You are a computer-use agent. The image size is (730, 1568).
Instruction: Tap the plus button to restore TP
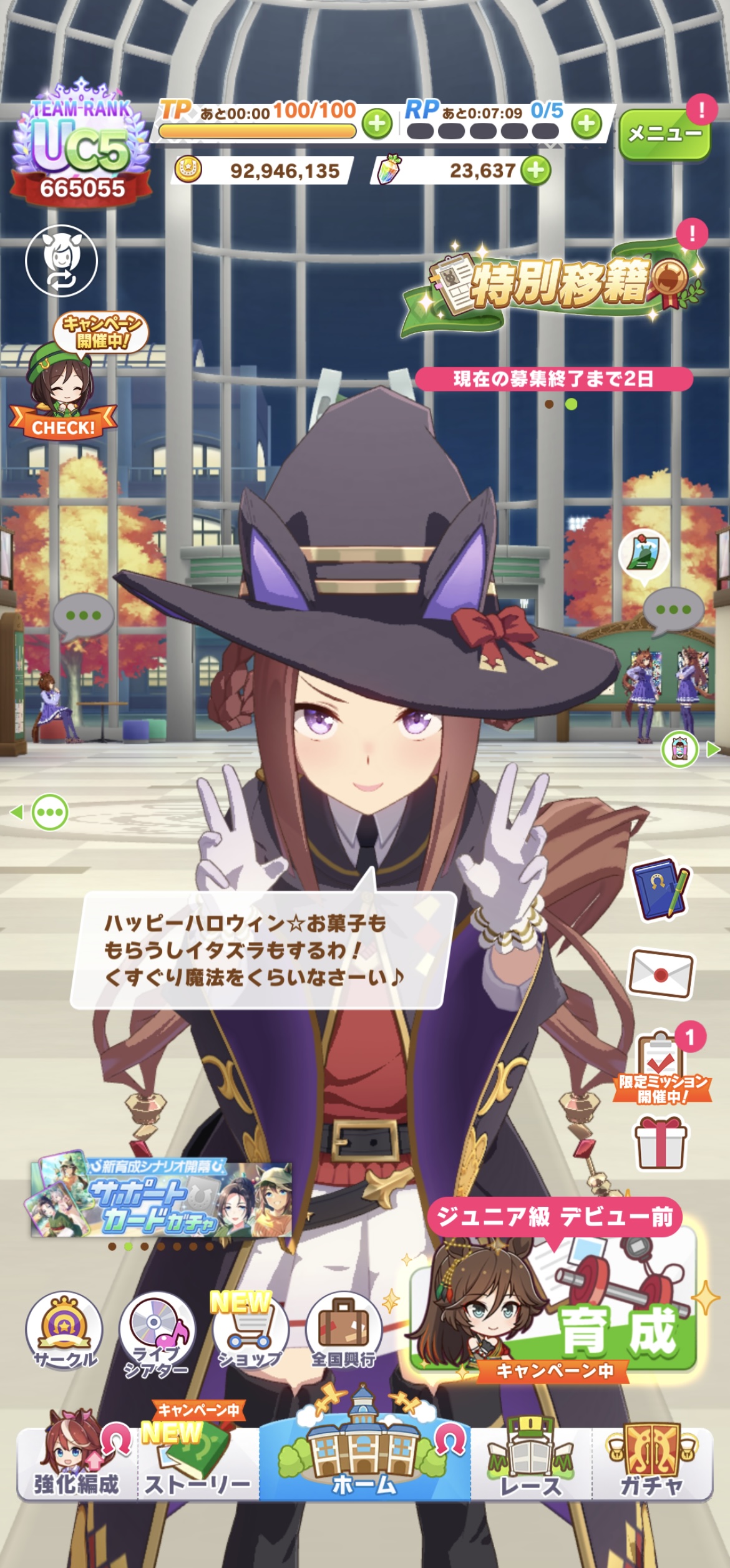click(377, 123)
